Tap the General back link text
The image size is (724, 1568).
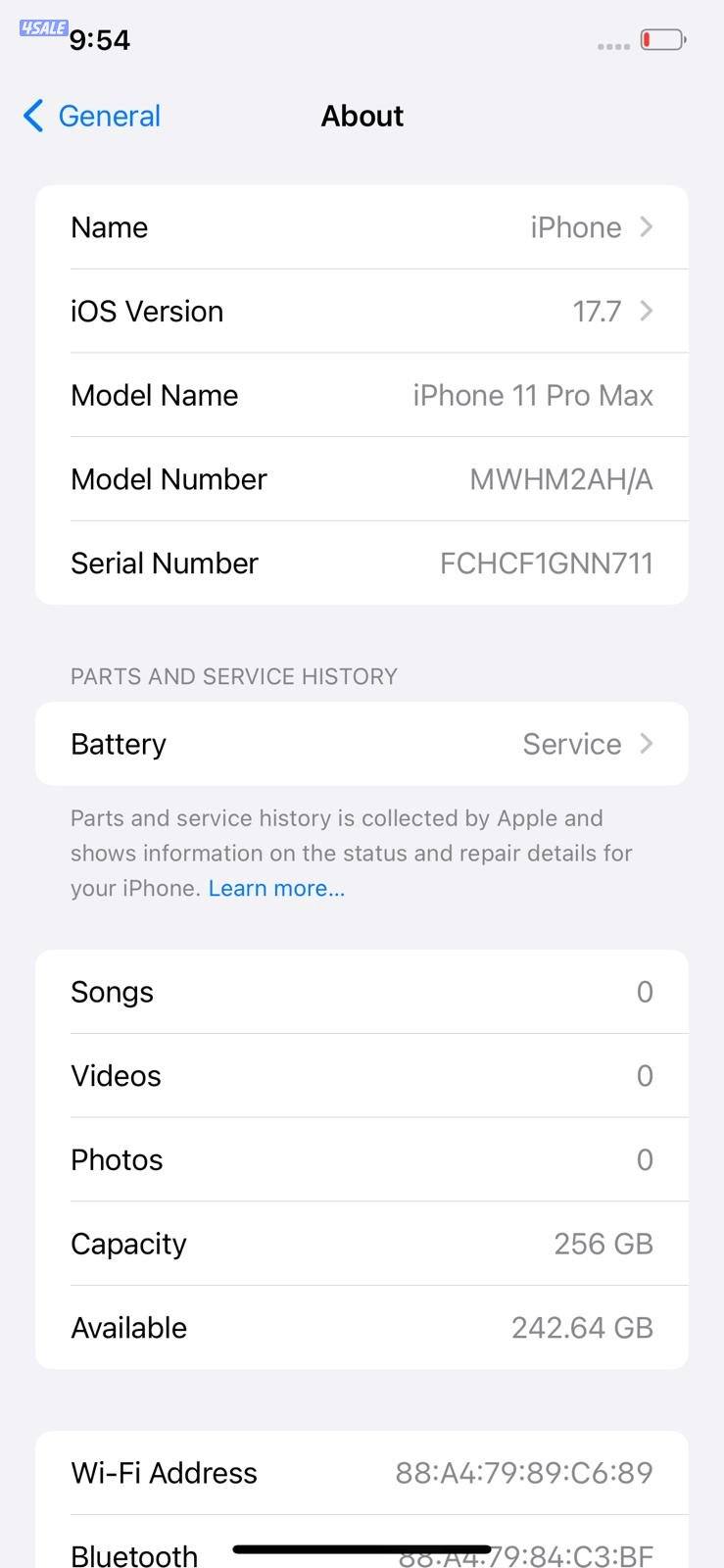coord(109,116)
